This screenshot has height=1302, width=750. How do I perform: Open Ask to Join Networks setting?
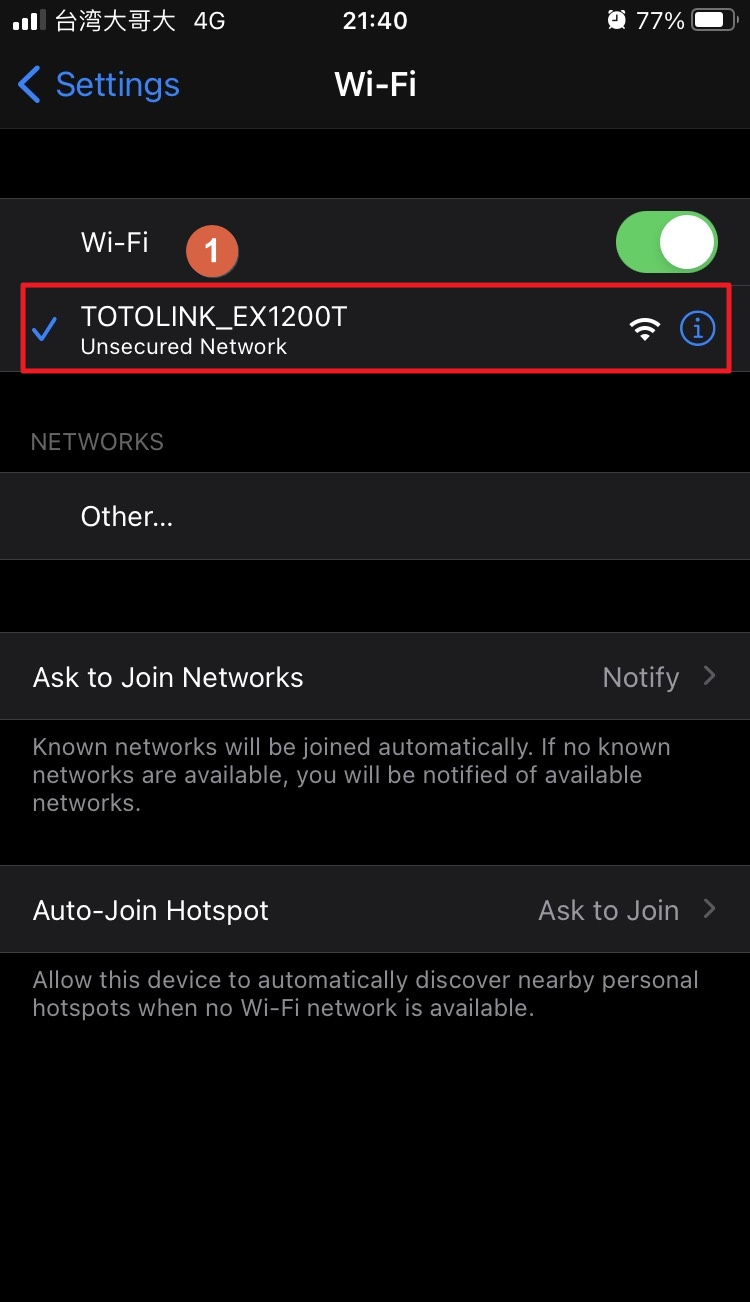375,676
